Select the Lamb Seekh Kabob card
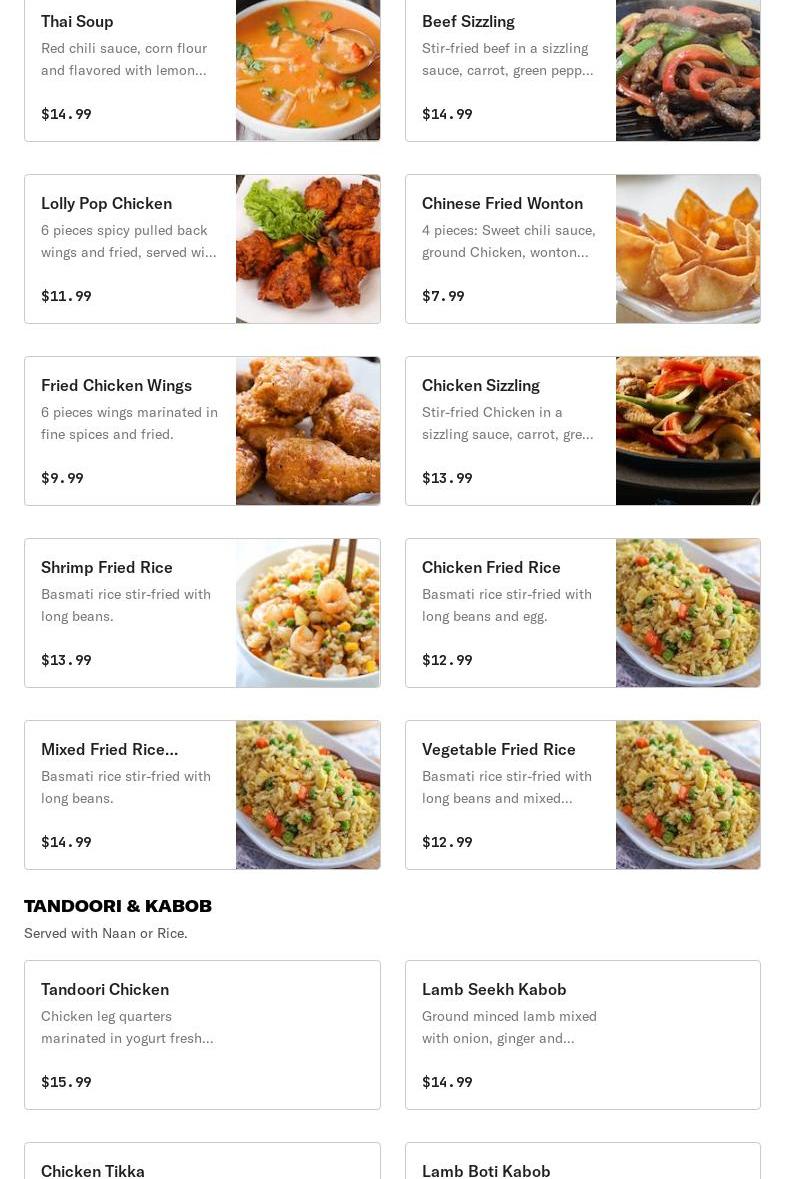Screen dimensions: 785x1179 pos(582,1035)
